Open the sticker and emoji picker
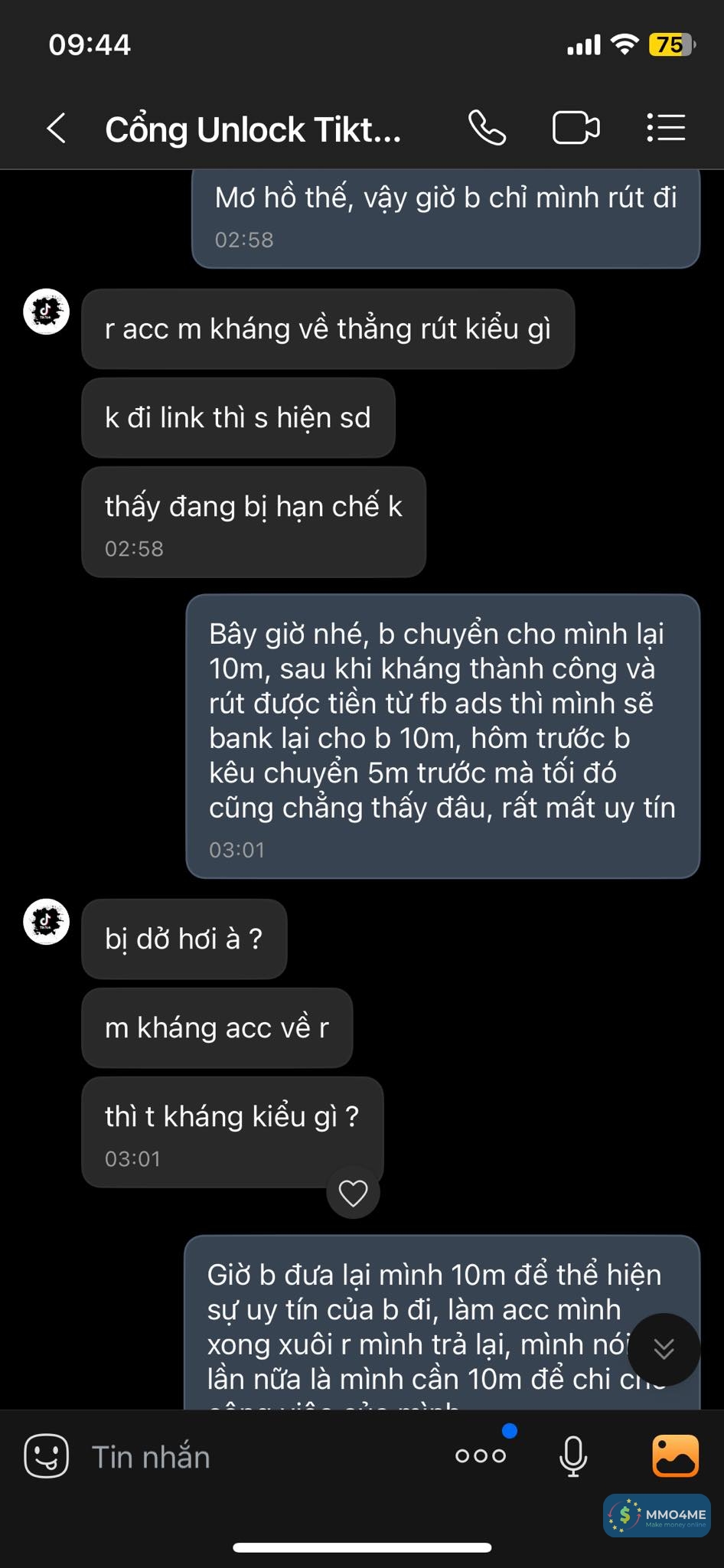Screen dimensions: 724x1568 point(47,1455)
